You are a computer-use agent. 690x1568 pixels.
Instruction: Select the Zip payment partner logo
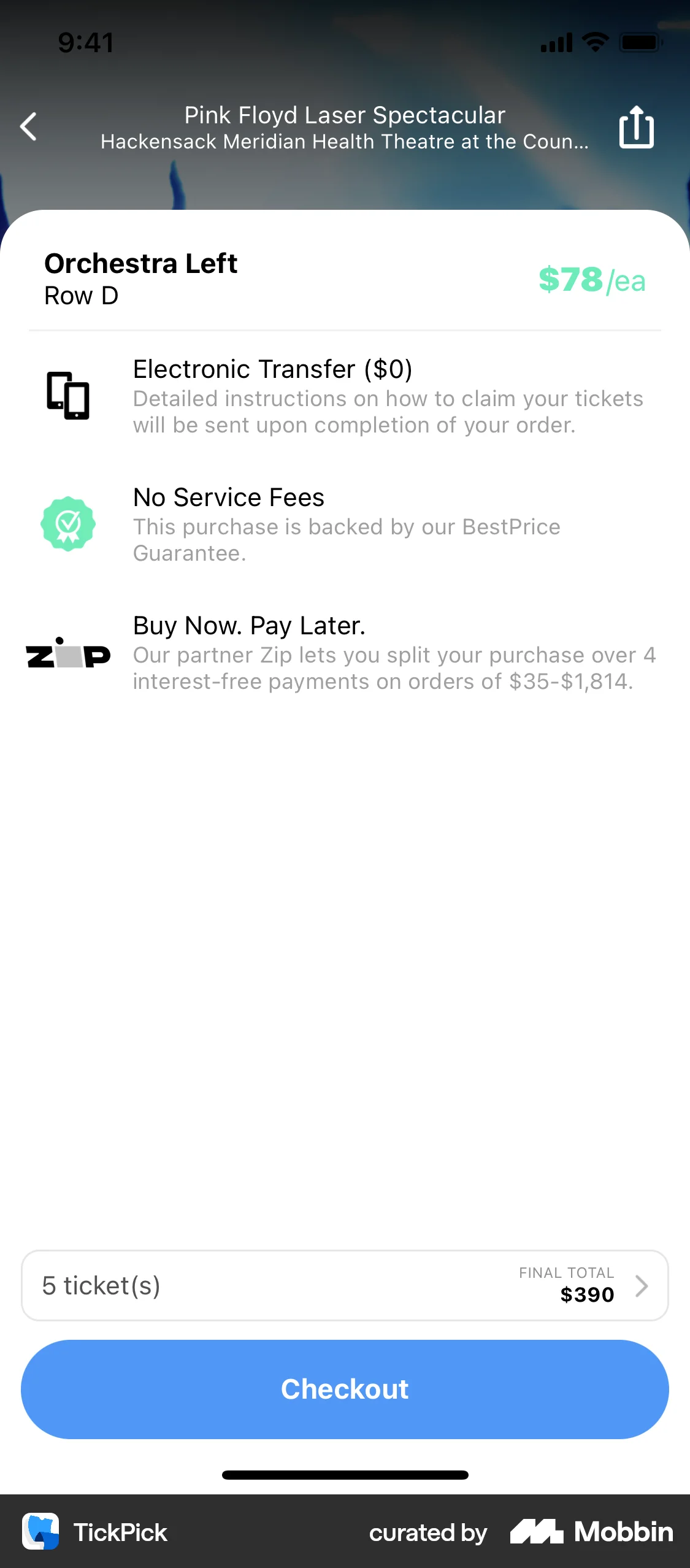coord(68,656)
